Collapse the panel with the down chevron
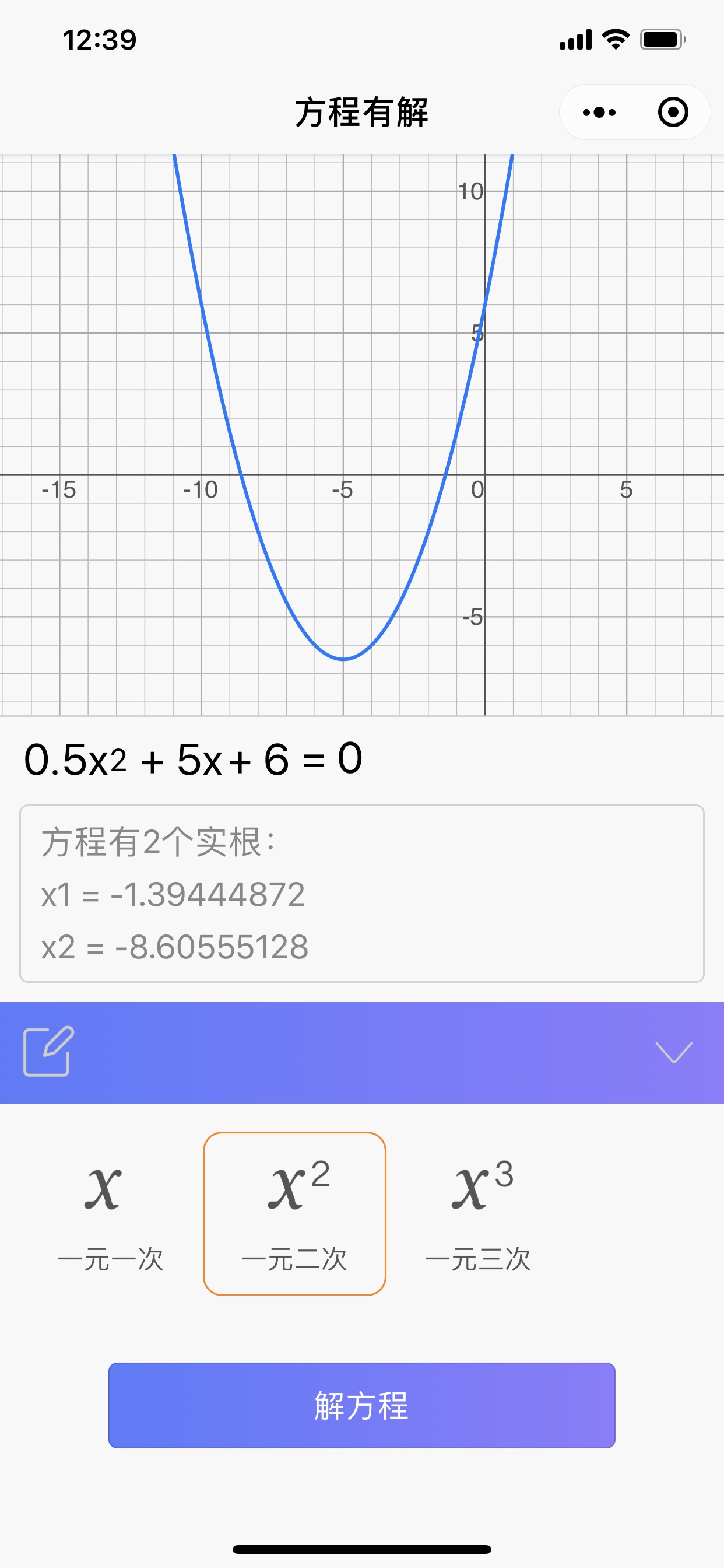The width and height of the screenshot is (724, 1568). point(673,1052)
